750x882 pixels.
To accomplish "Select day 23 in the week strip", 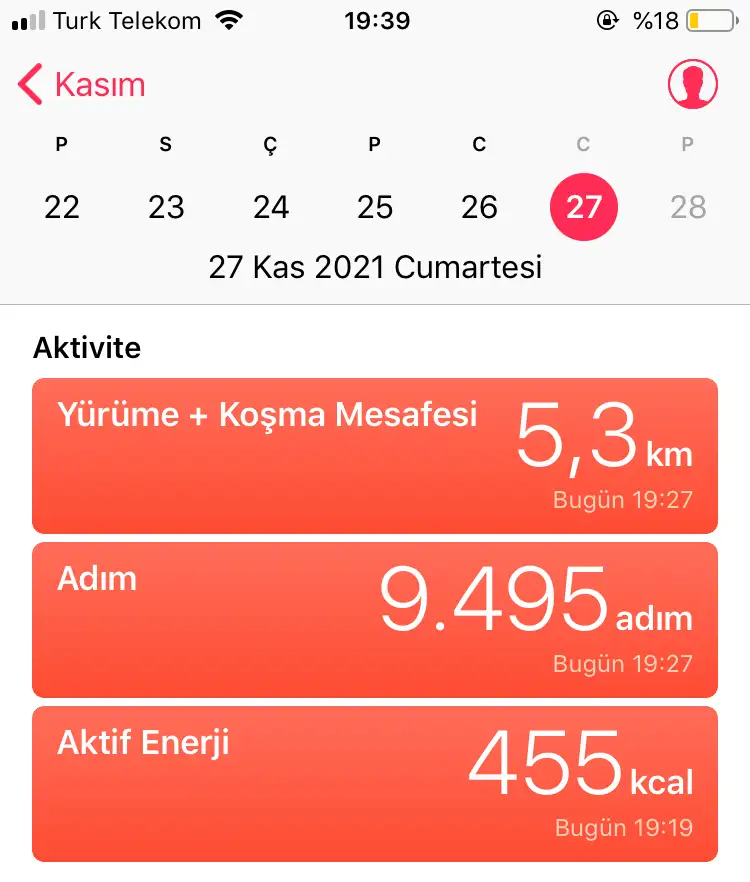I will [x=166, y=207].
